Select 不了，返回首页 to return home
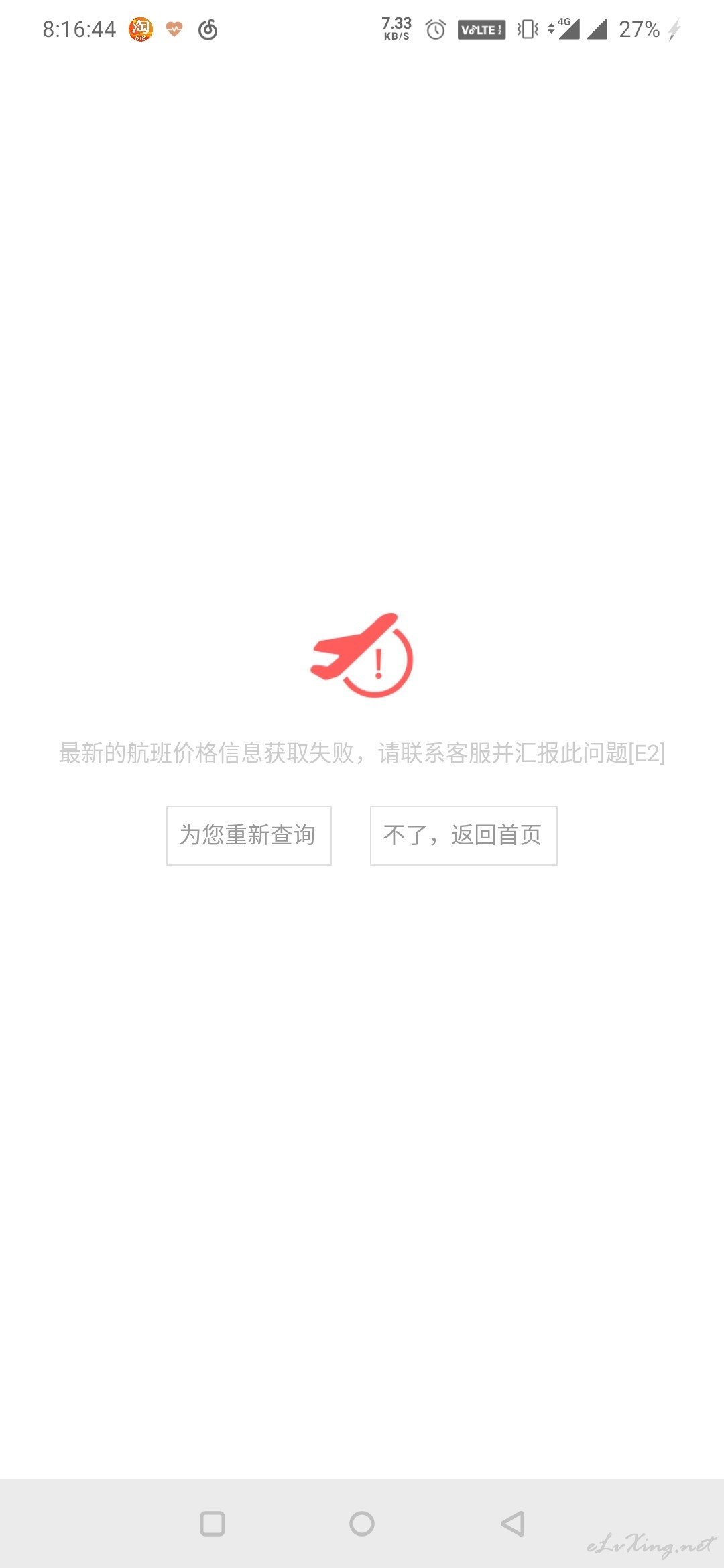 click(x=463, y=836)
